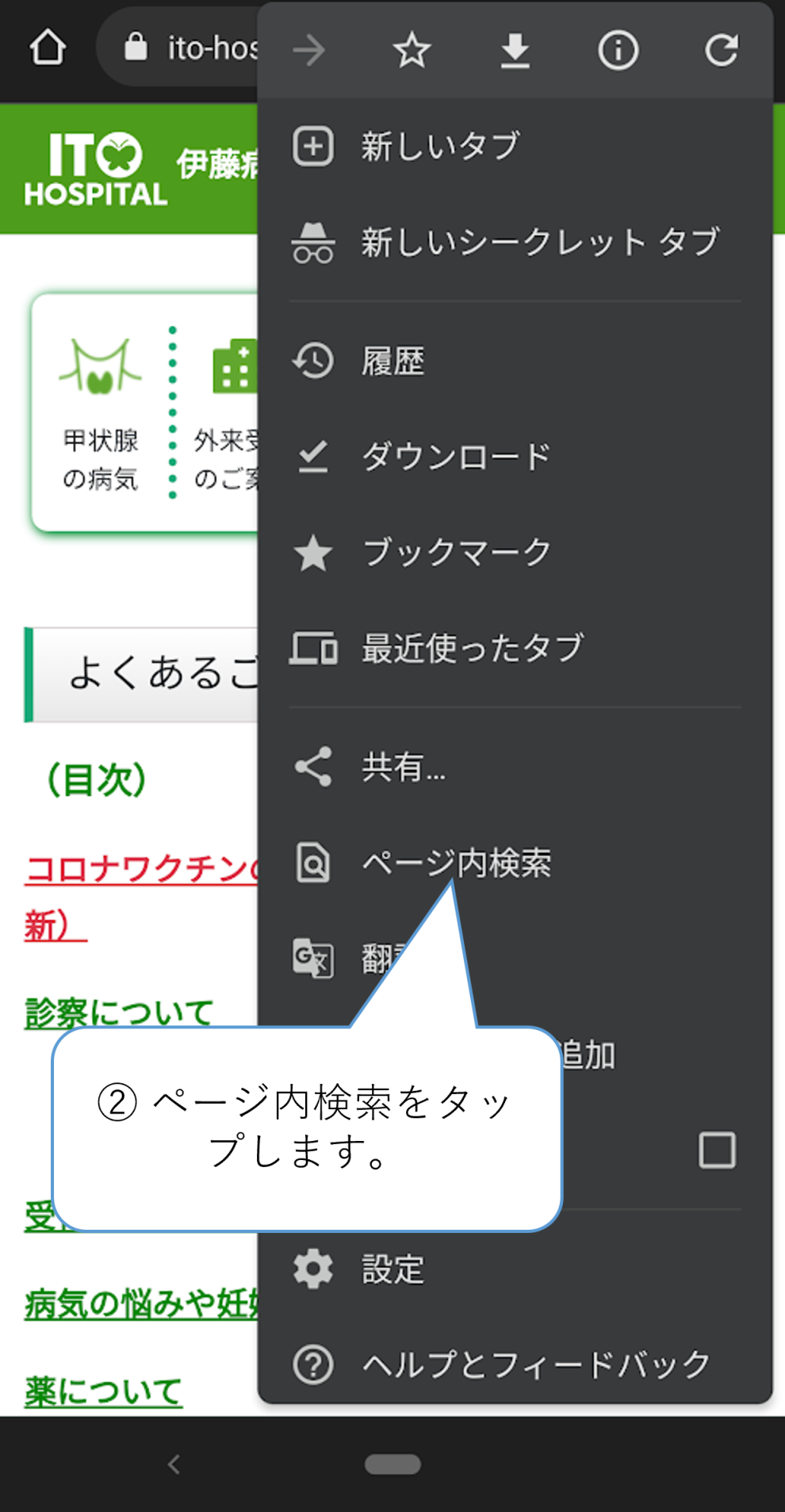The image size is (785, 1512).
Task: Reload the page
Action: 721,52
